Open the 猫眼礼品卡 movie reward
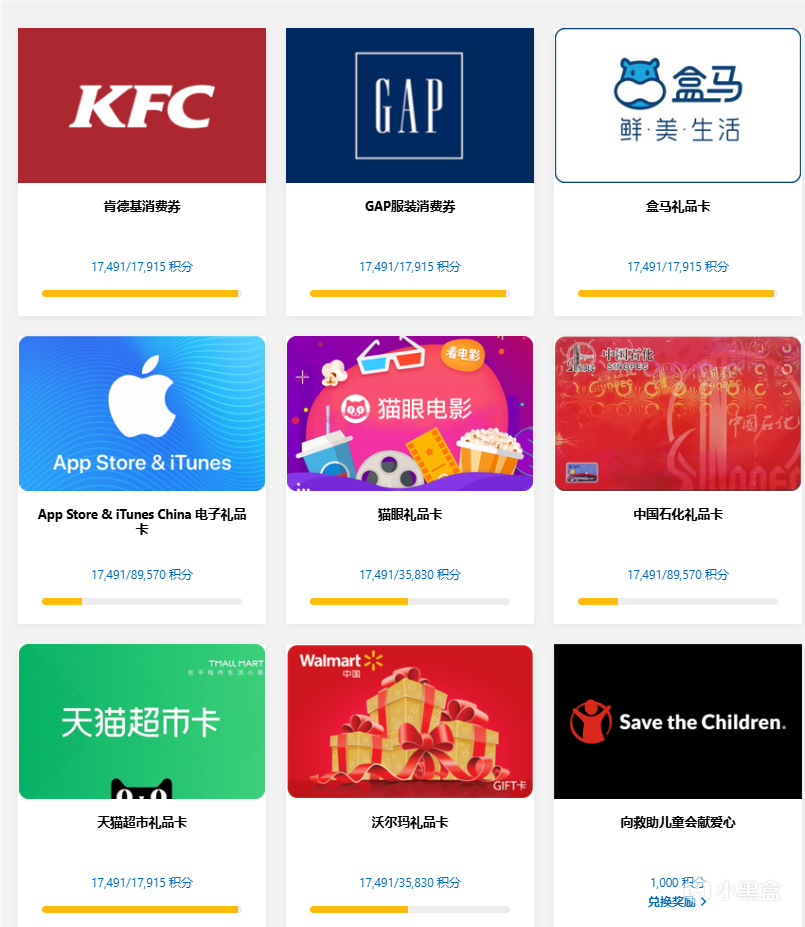Screen dimensions: 805x927 pyautogui.click(x=410, y=414)
